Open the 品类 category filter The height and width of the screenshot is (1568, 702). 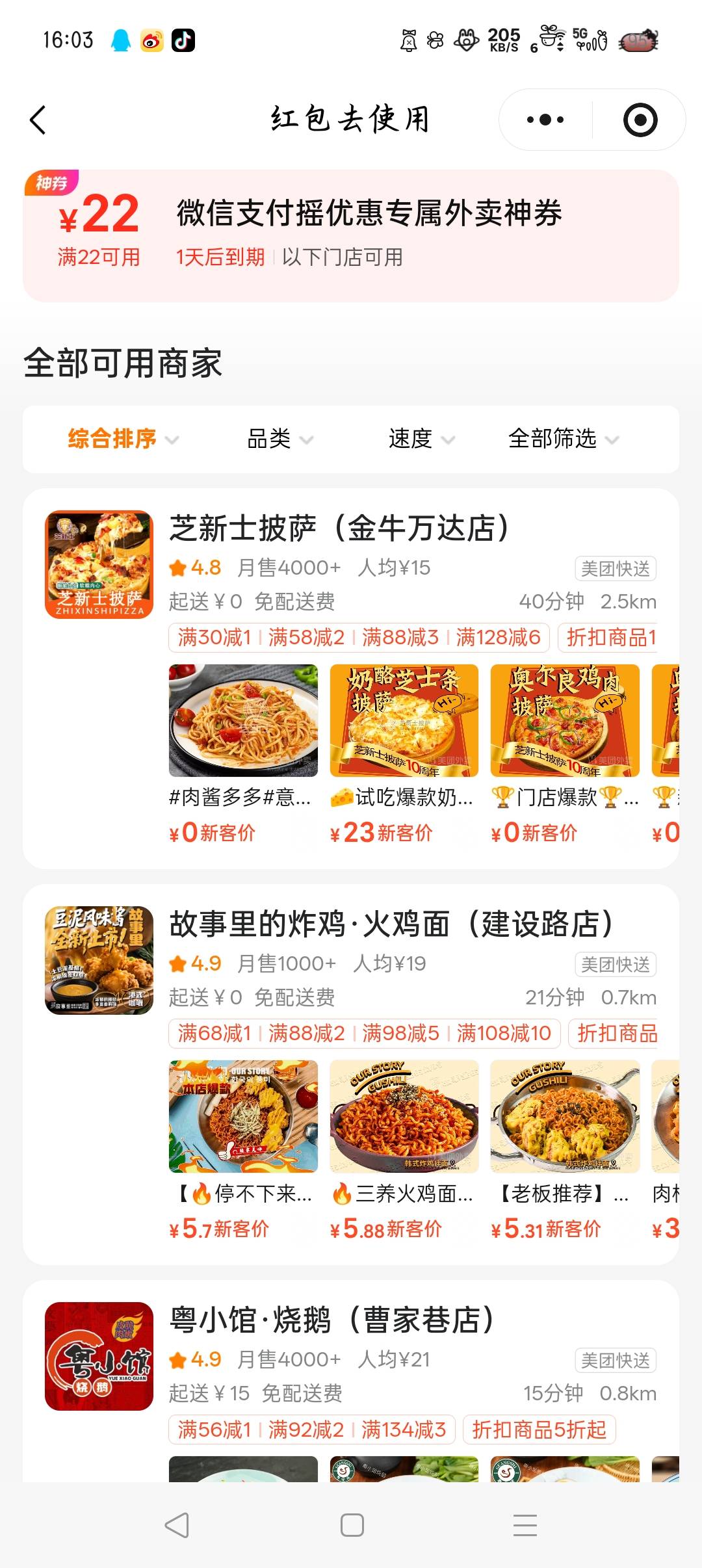click(x=279, y=439)
